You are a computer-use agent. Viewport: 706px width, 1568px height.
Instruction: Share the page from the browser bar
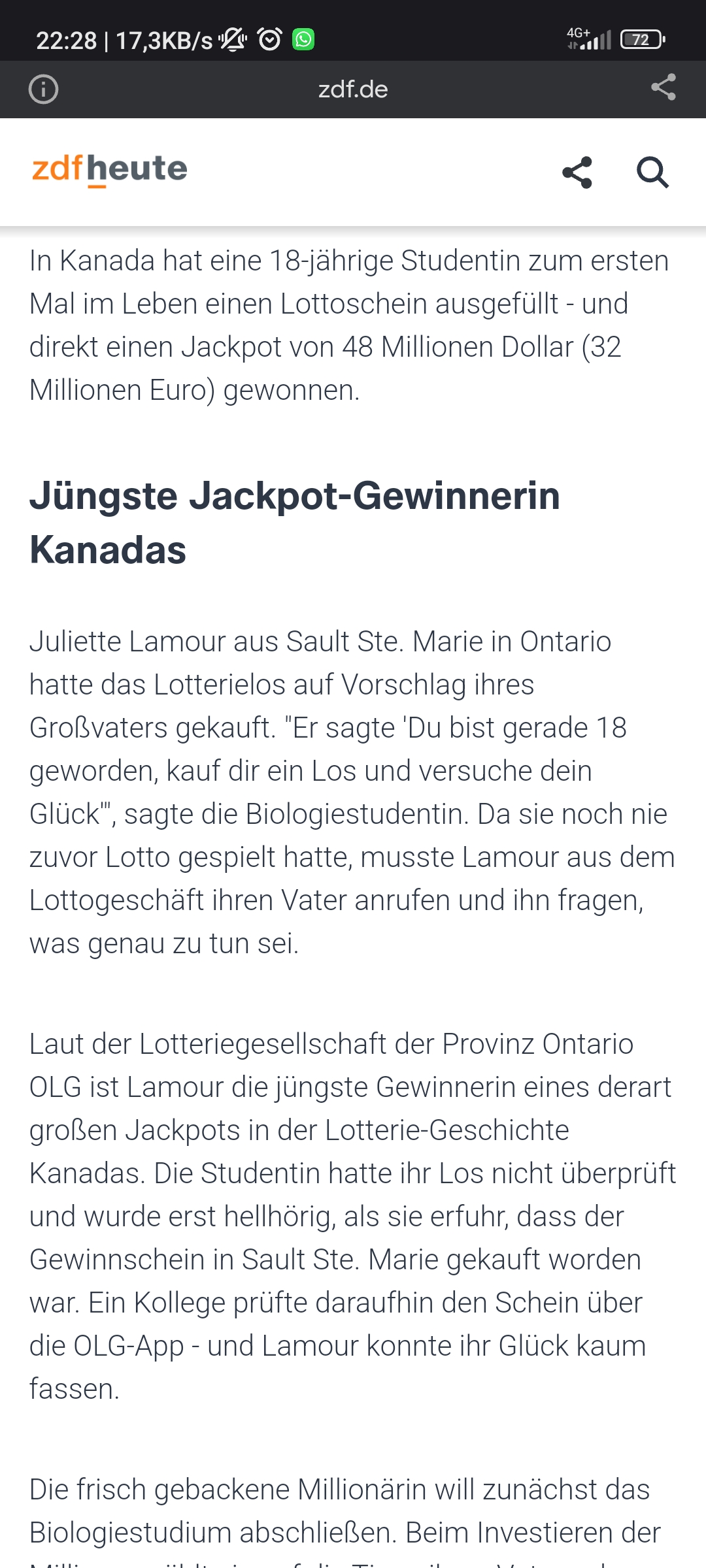click(x=663, y=88)
